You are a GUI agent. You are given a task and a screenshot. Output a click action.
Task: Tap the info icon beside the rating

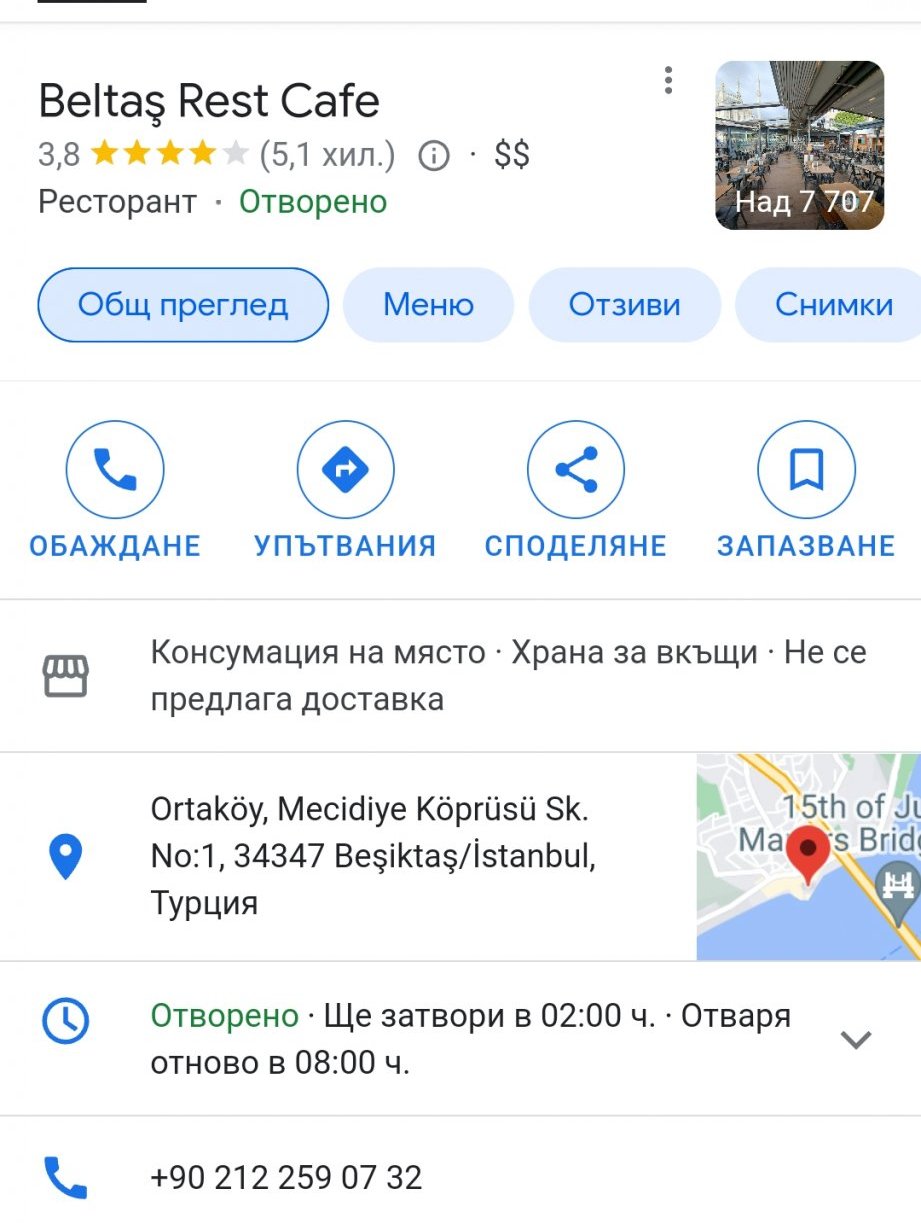433,156
